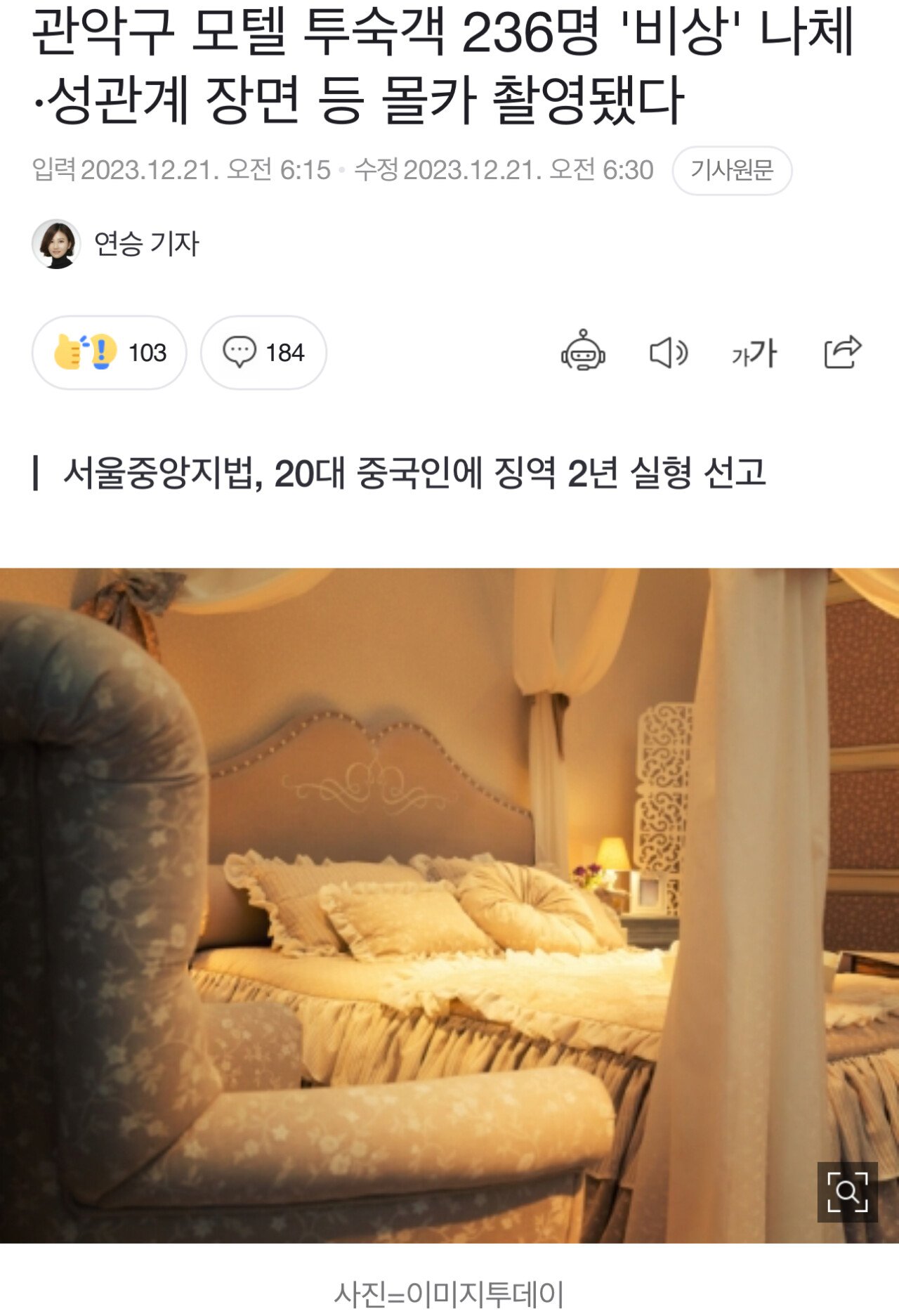The height and width of the screenshot is (1316, 899).
Task: Listen to the article with the speaker icon
Action: (668, 352)
